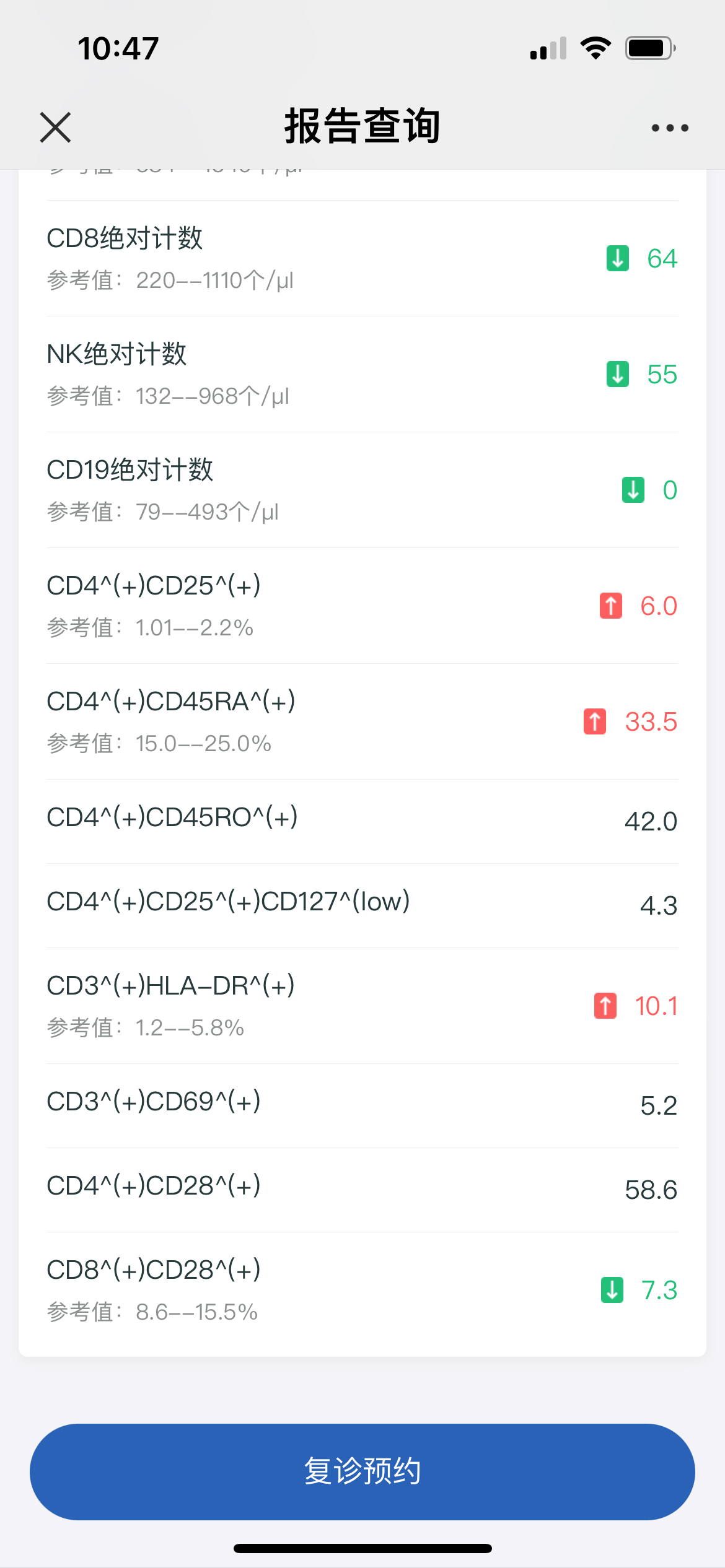This screenshot has height=1568, width=725.
Task: Open the three-dot more options menu
Action: coord(670,128)
